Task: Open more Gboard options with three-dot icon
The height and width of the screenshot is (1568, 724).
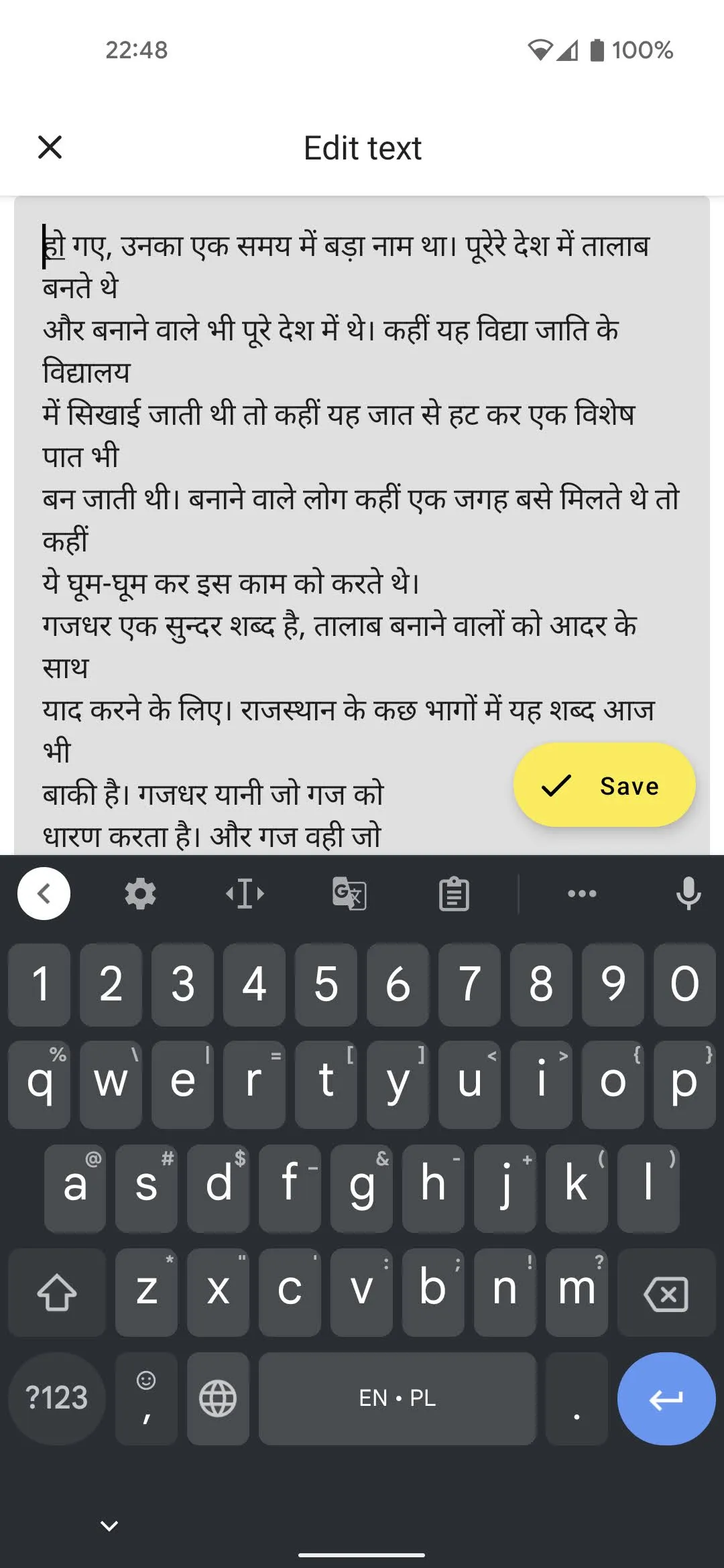Action: coord(582,893)
